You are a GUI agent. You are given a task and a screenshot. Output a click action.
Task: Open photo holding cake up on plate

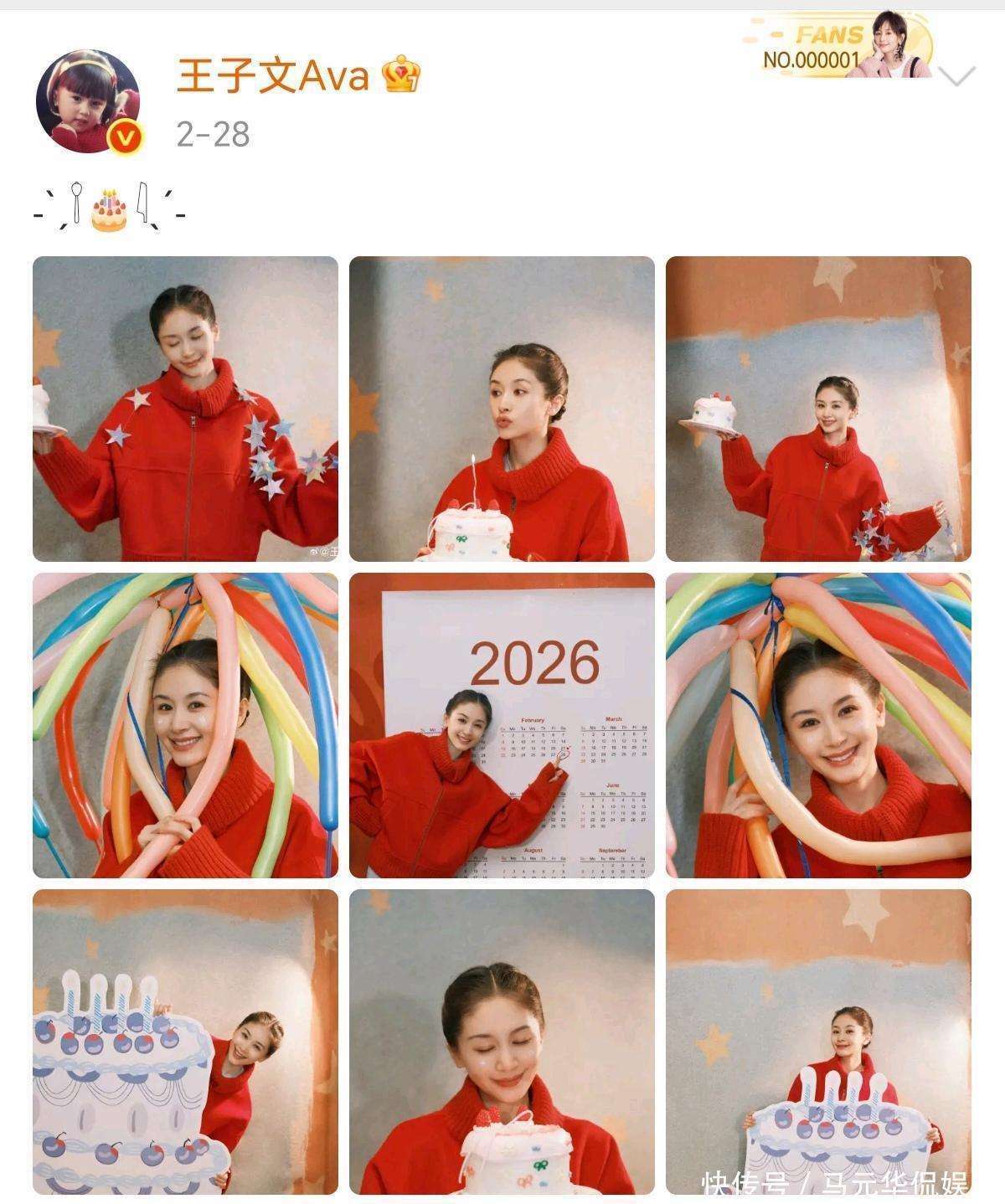tap(818, 409)
